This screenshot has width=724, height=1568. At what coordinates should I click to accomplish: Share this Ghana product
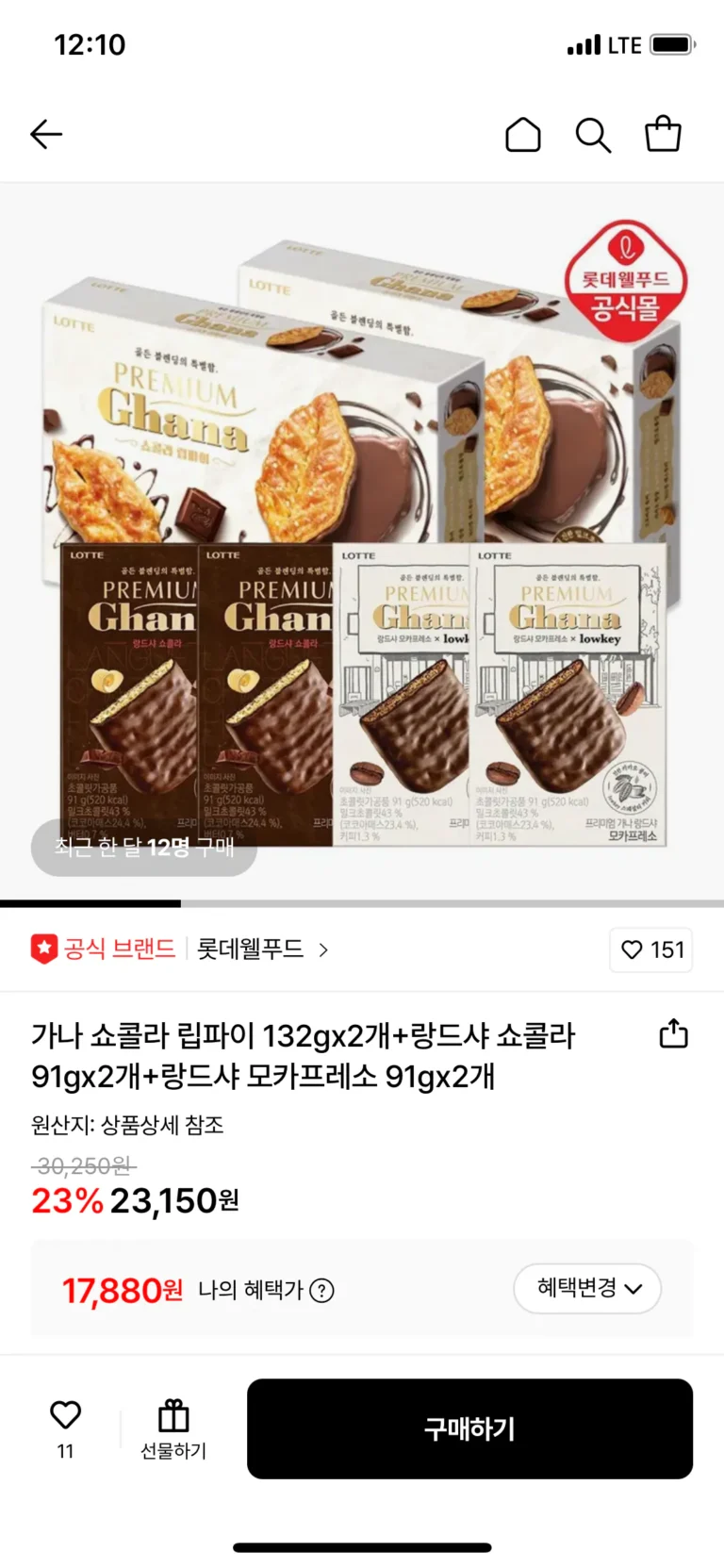tap(673, 1034)
